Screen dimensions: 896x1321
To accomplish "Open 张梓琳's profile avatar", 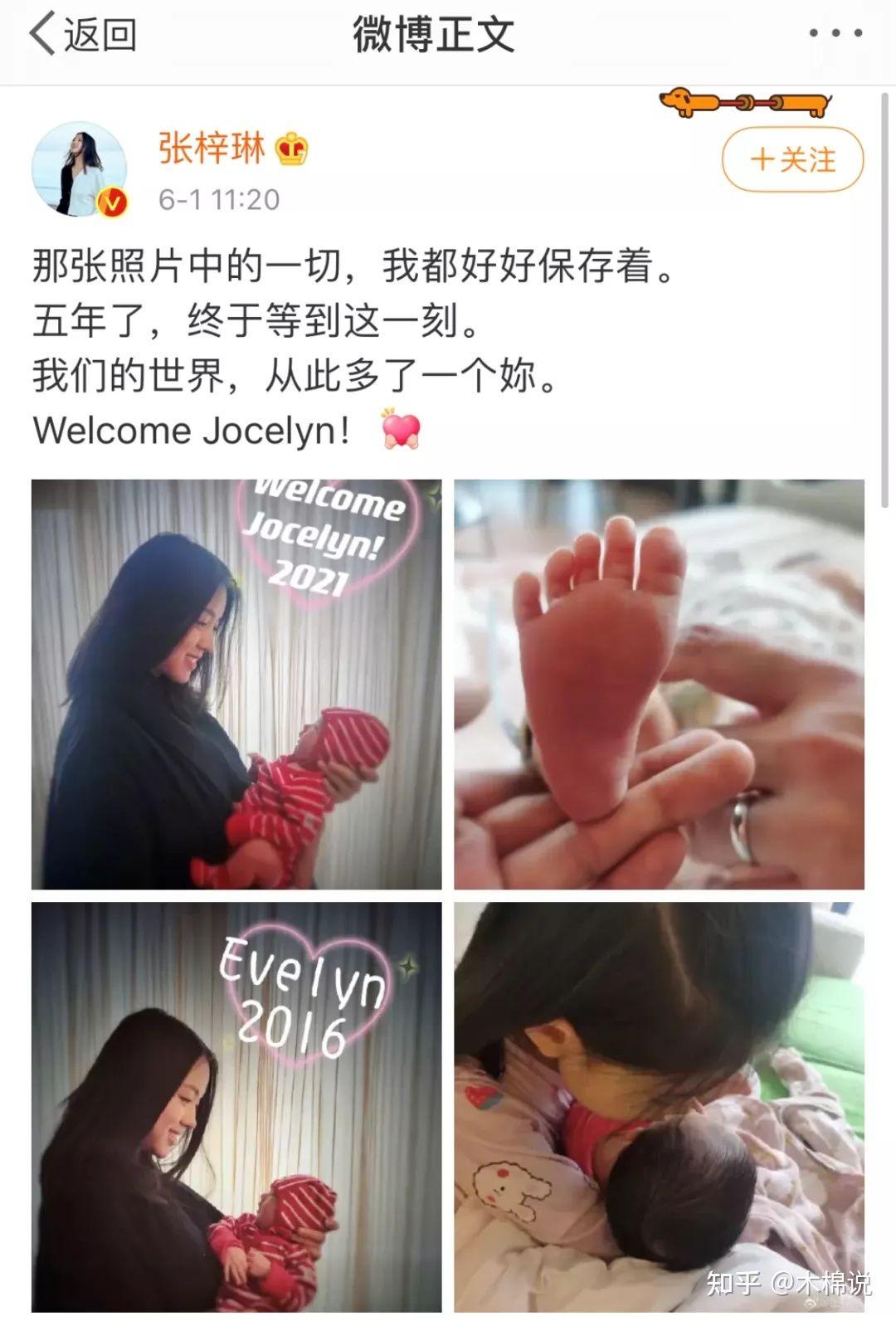I will 79,169.
